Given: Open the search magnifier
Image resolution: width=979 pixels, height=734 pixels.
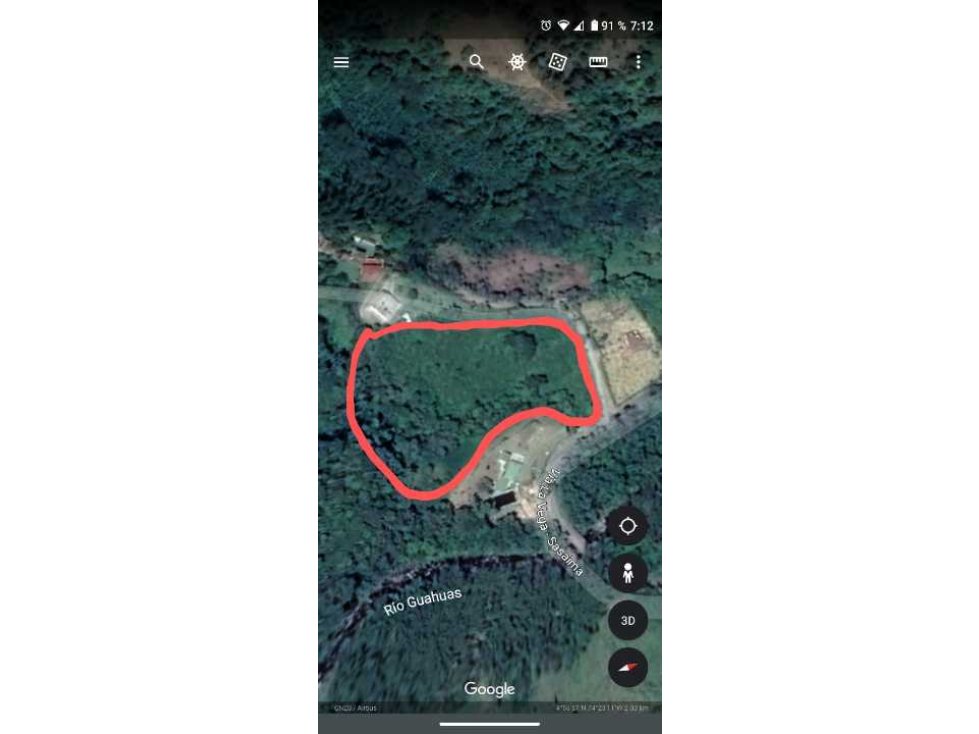Looking at the screenshot, I should coord(477,62).
